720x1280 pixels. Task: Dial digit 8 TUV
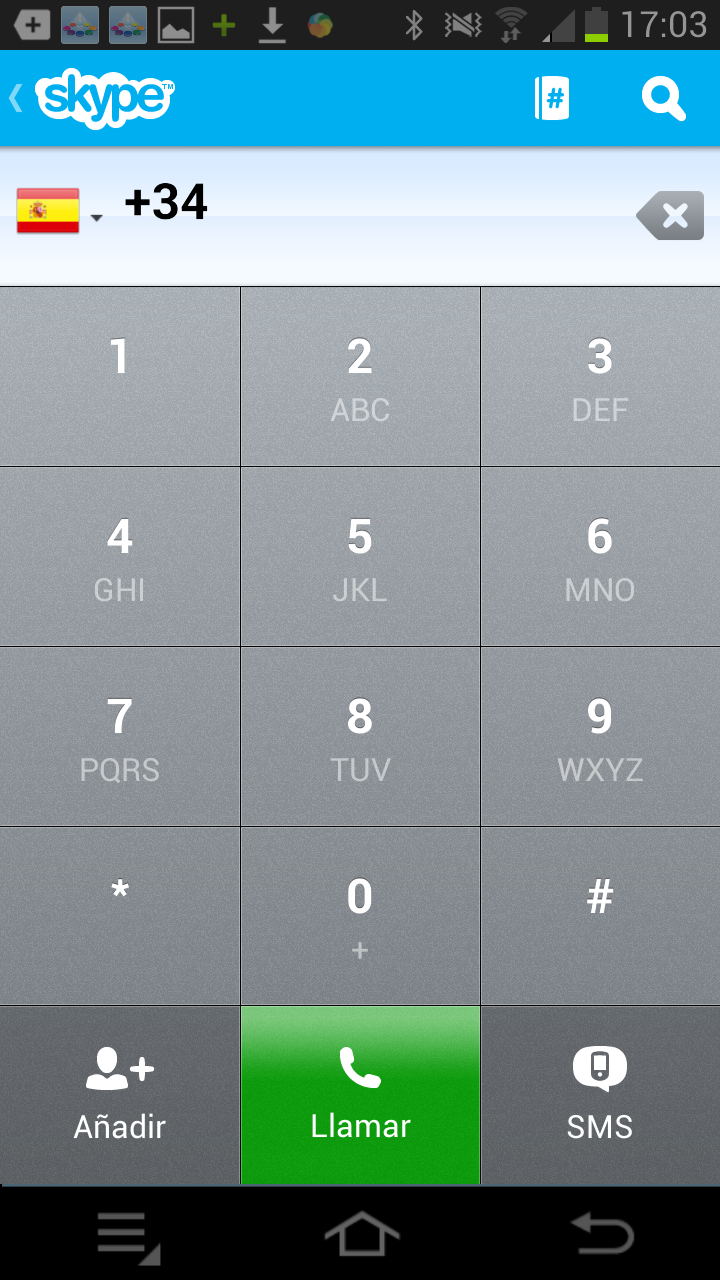(x=360, y=736)
